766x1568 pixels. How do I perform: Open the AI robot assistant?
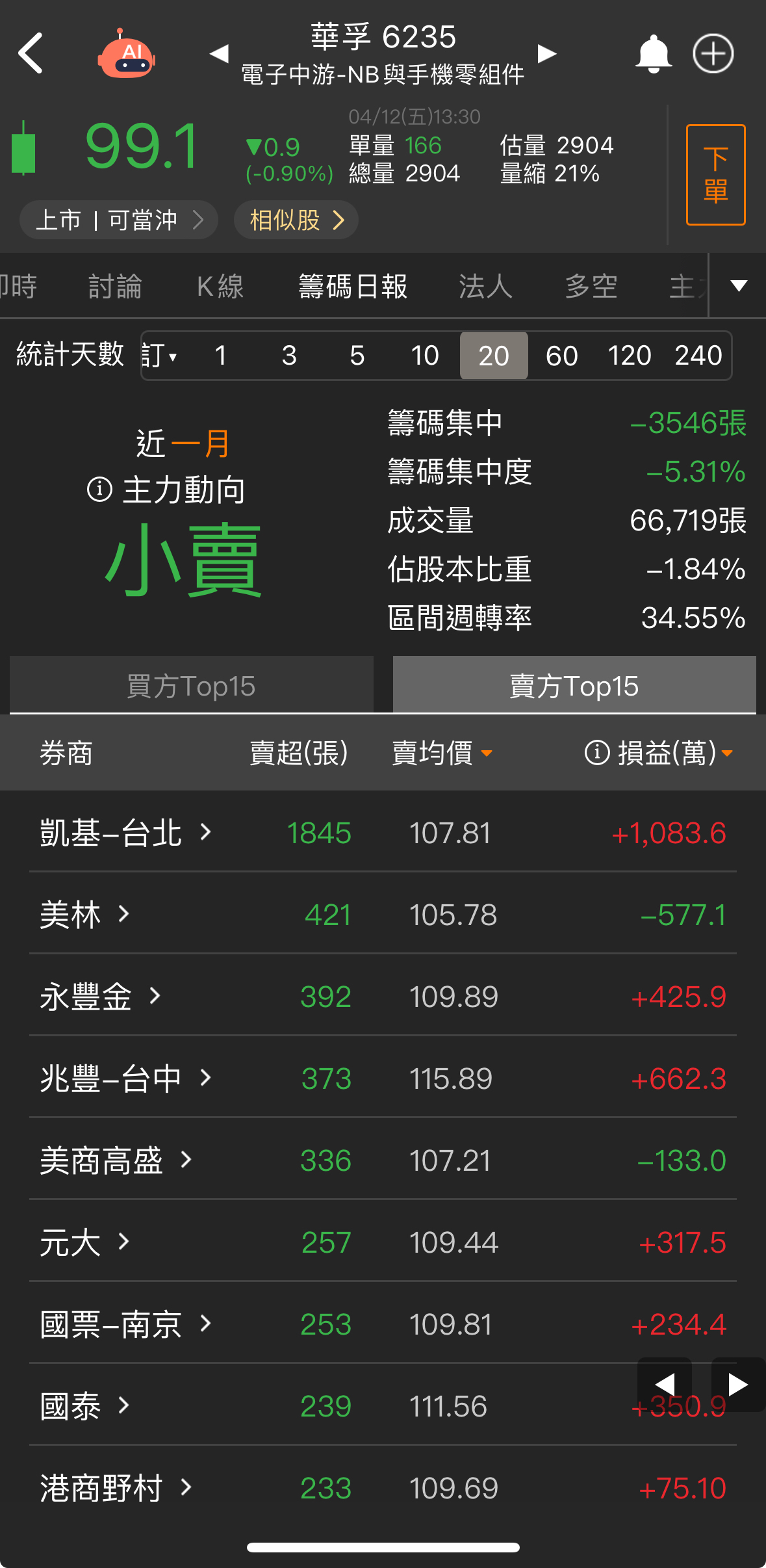[x=127, y=55]
